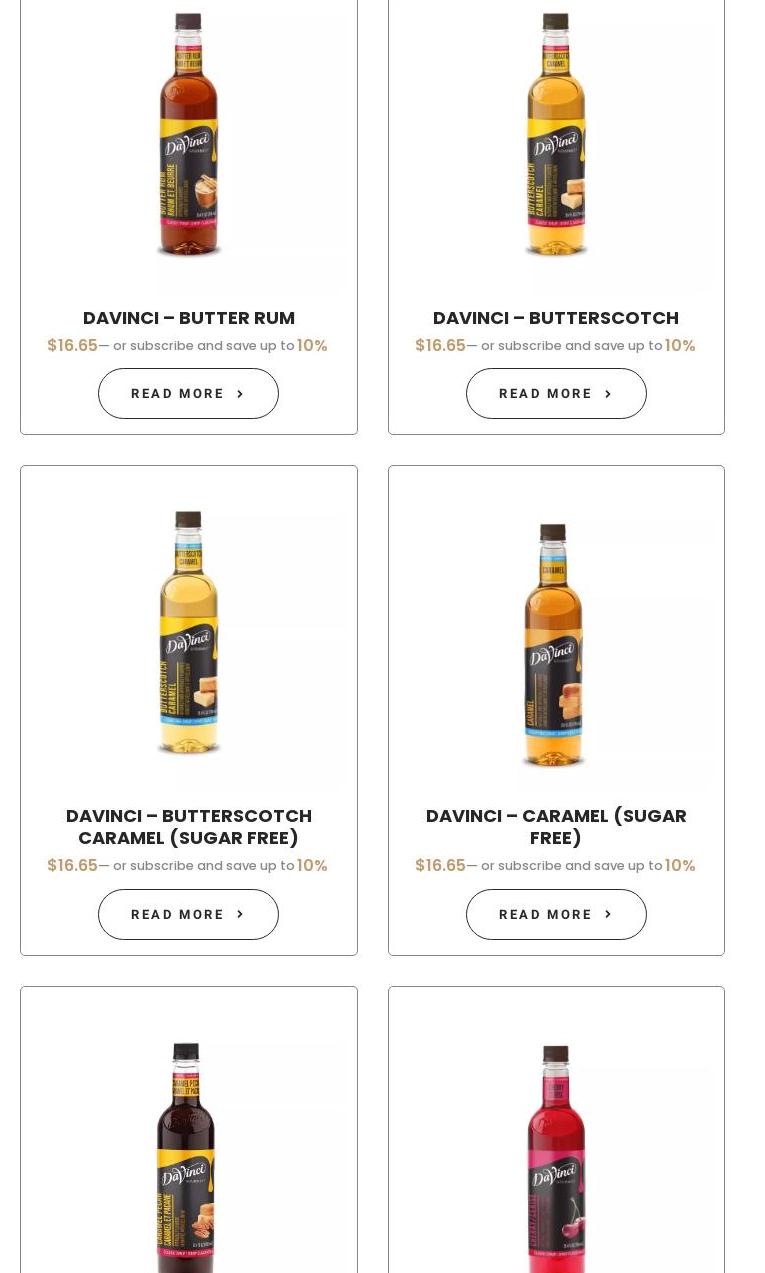The height and width of the screenshot is (1273, 765).
Task: Open Read More for Butterscotch Caramel Sugar Free
Action: (188, 914)
